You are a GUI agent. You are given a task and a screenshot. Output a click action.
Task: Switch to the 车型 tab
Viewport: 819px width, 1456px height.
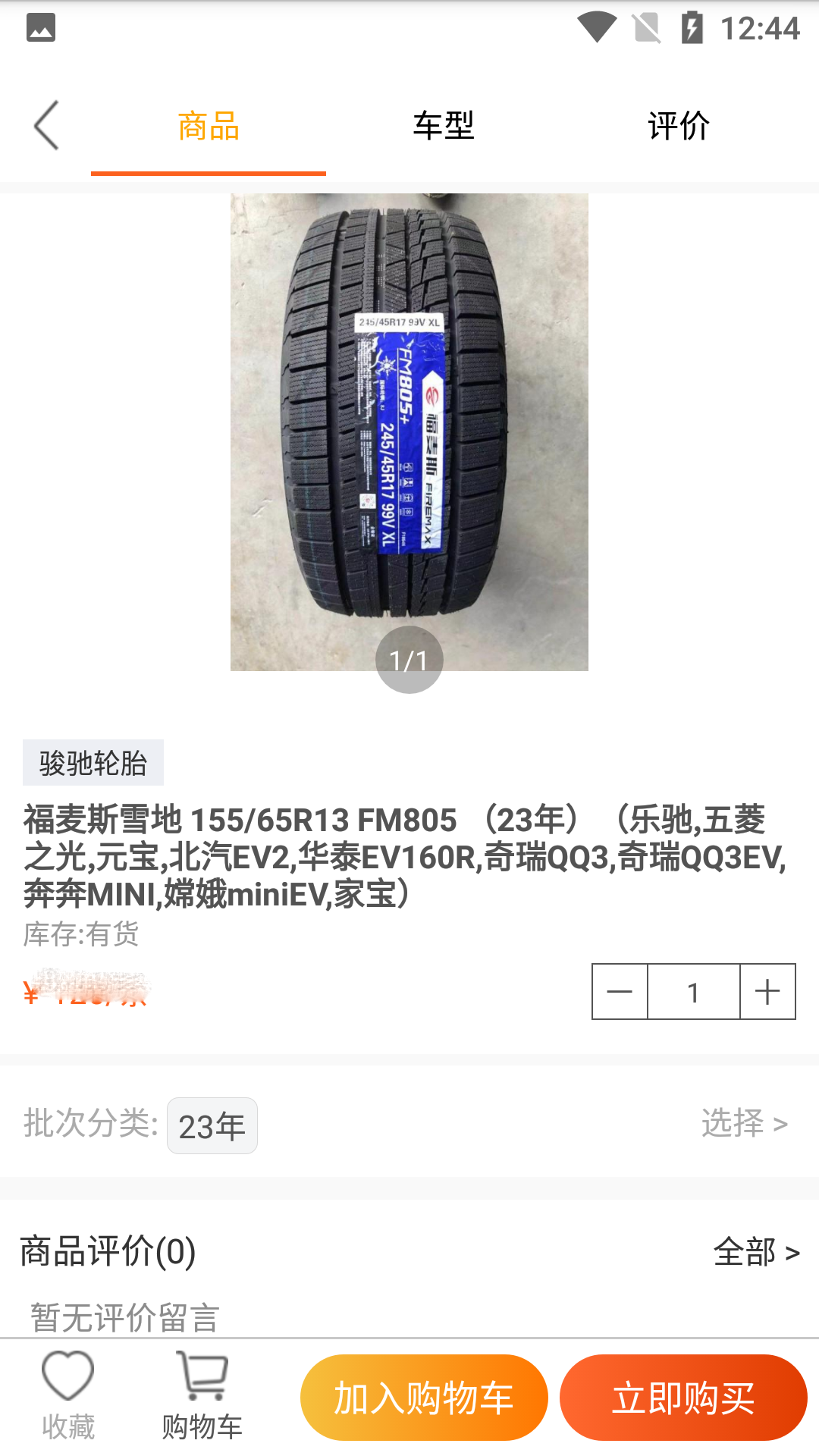444,126
